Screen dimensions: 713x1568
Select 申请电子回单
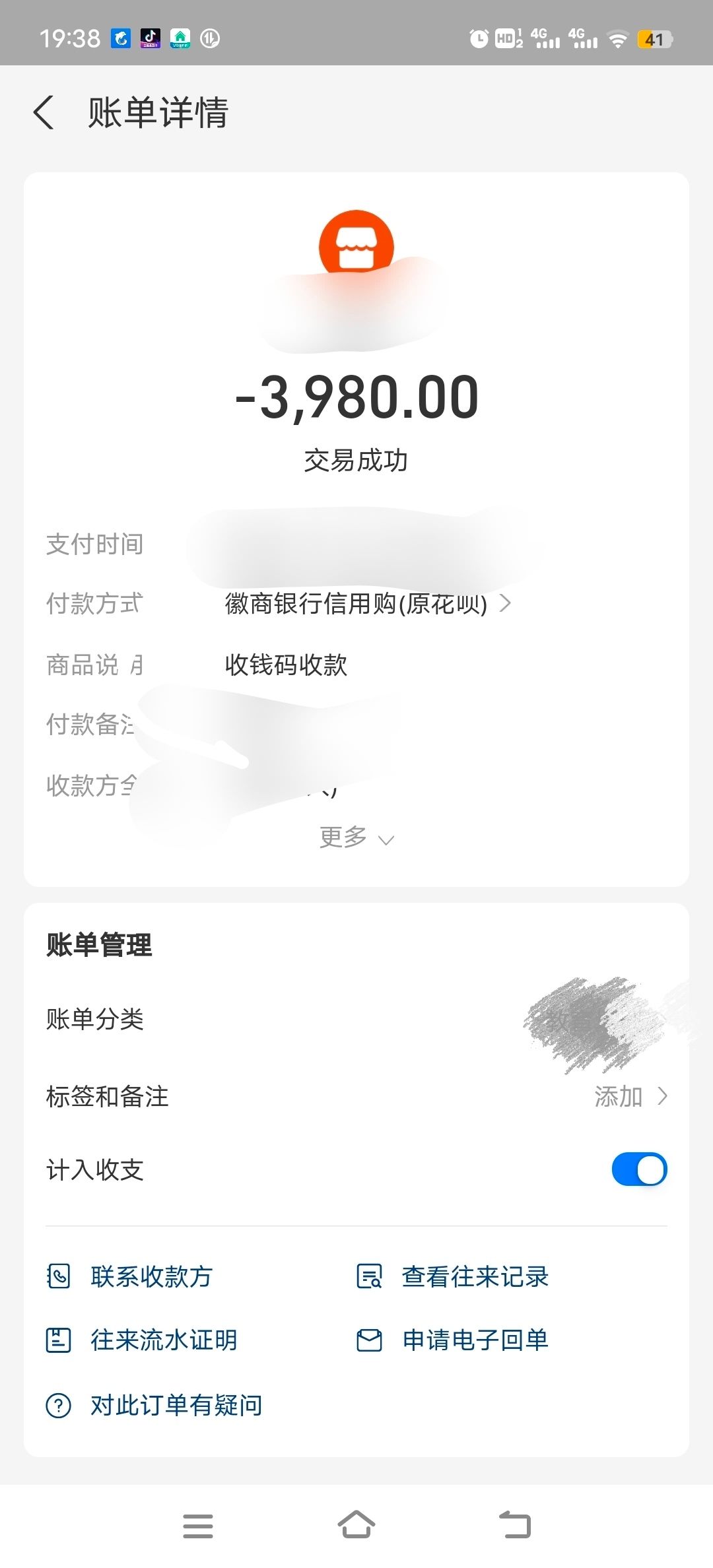click(x=475, y=1340)
